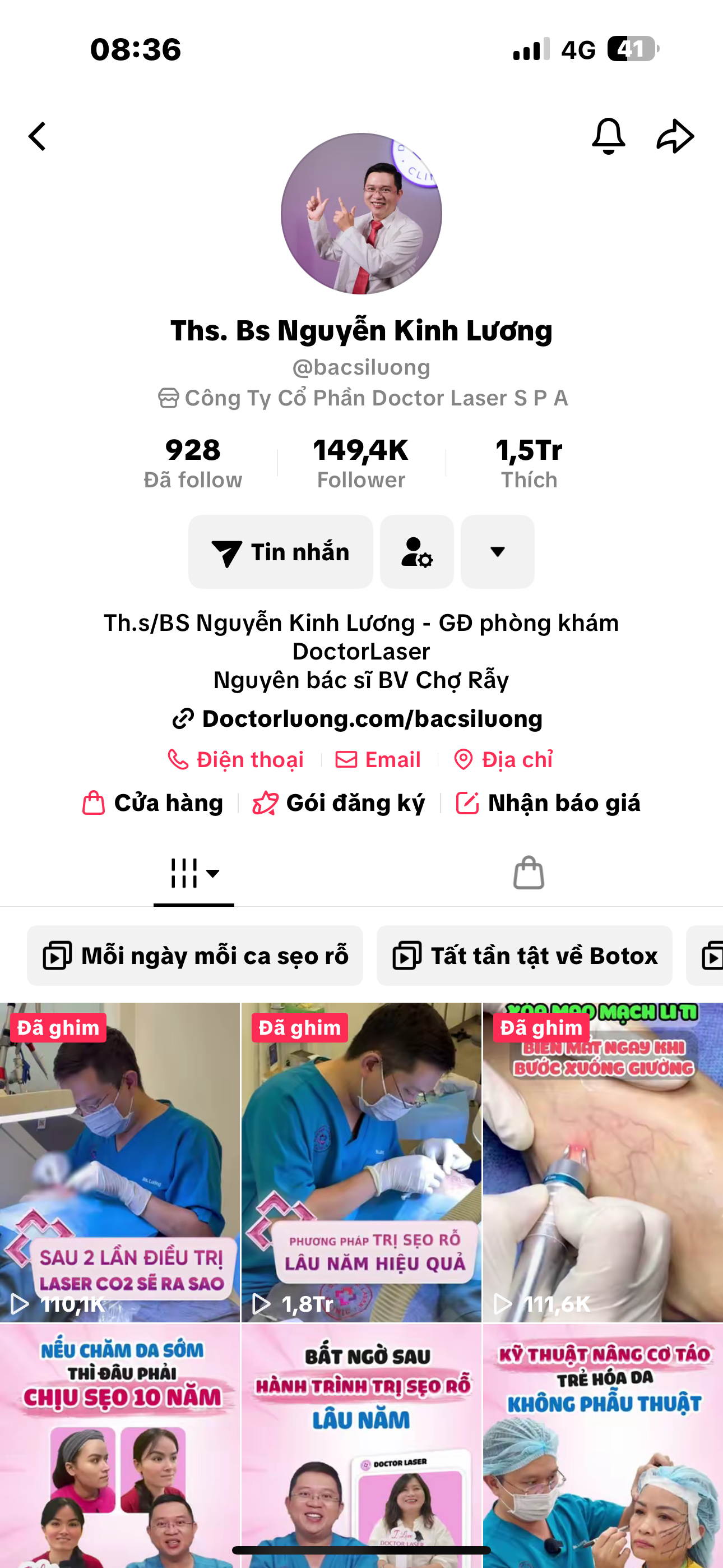Open the Tin nhắn message button

tap(281, 551)
